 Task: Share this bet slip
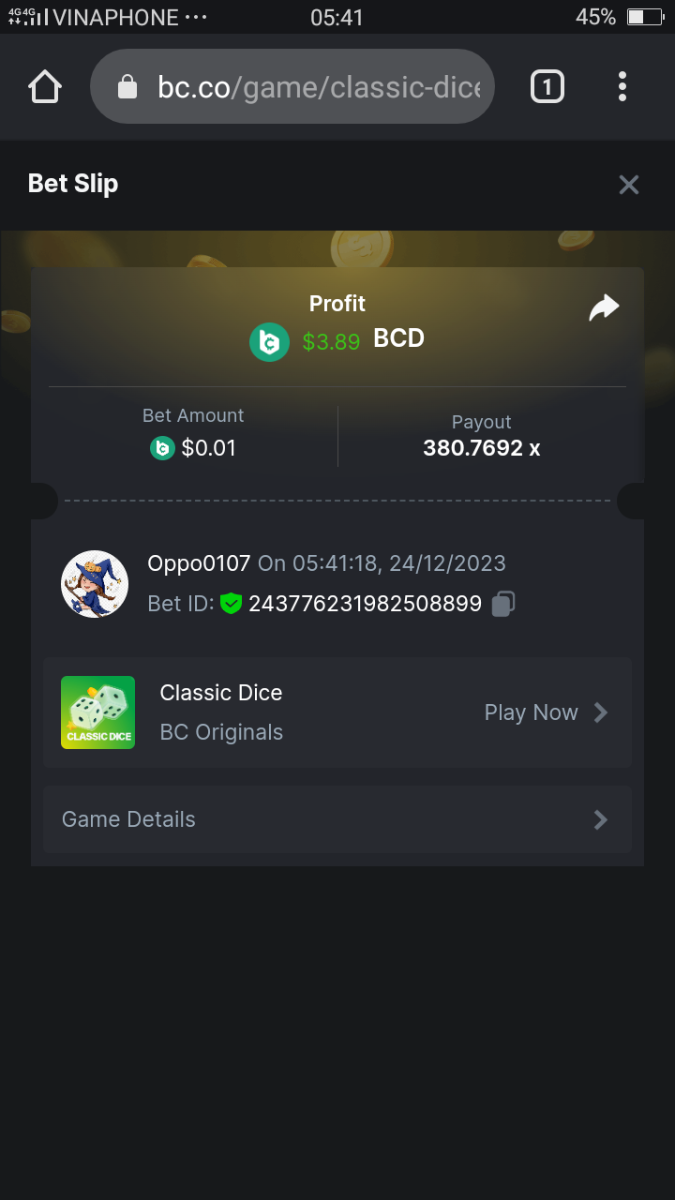tap(604, 308)
